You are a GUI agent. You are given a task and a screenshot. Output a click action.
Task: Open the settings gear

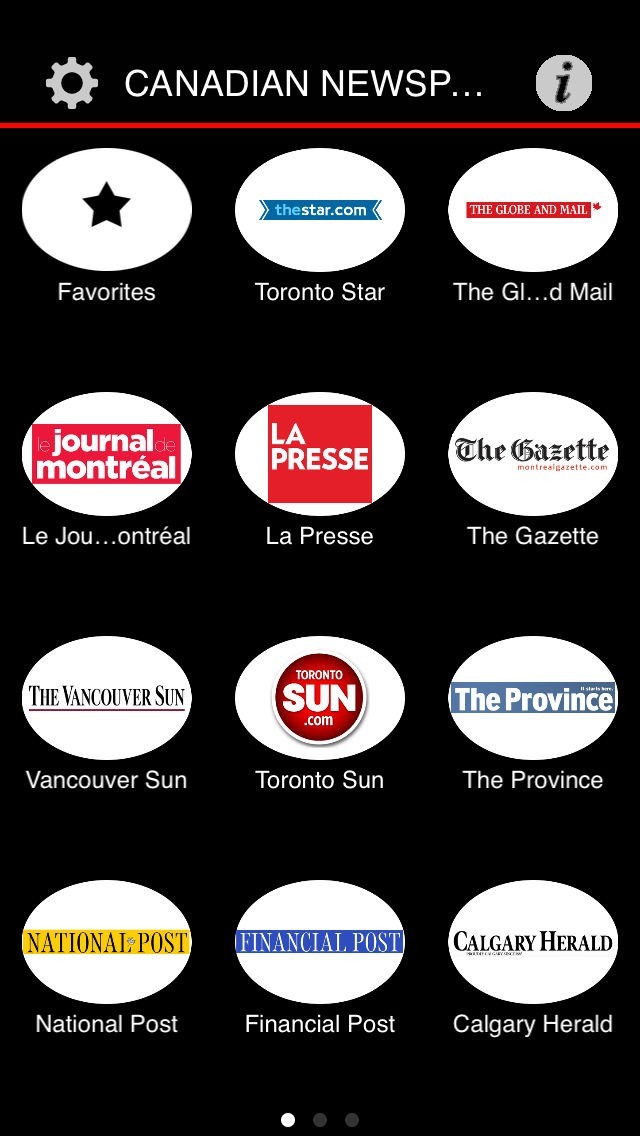click(72, 84)
